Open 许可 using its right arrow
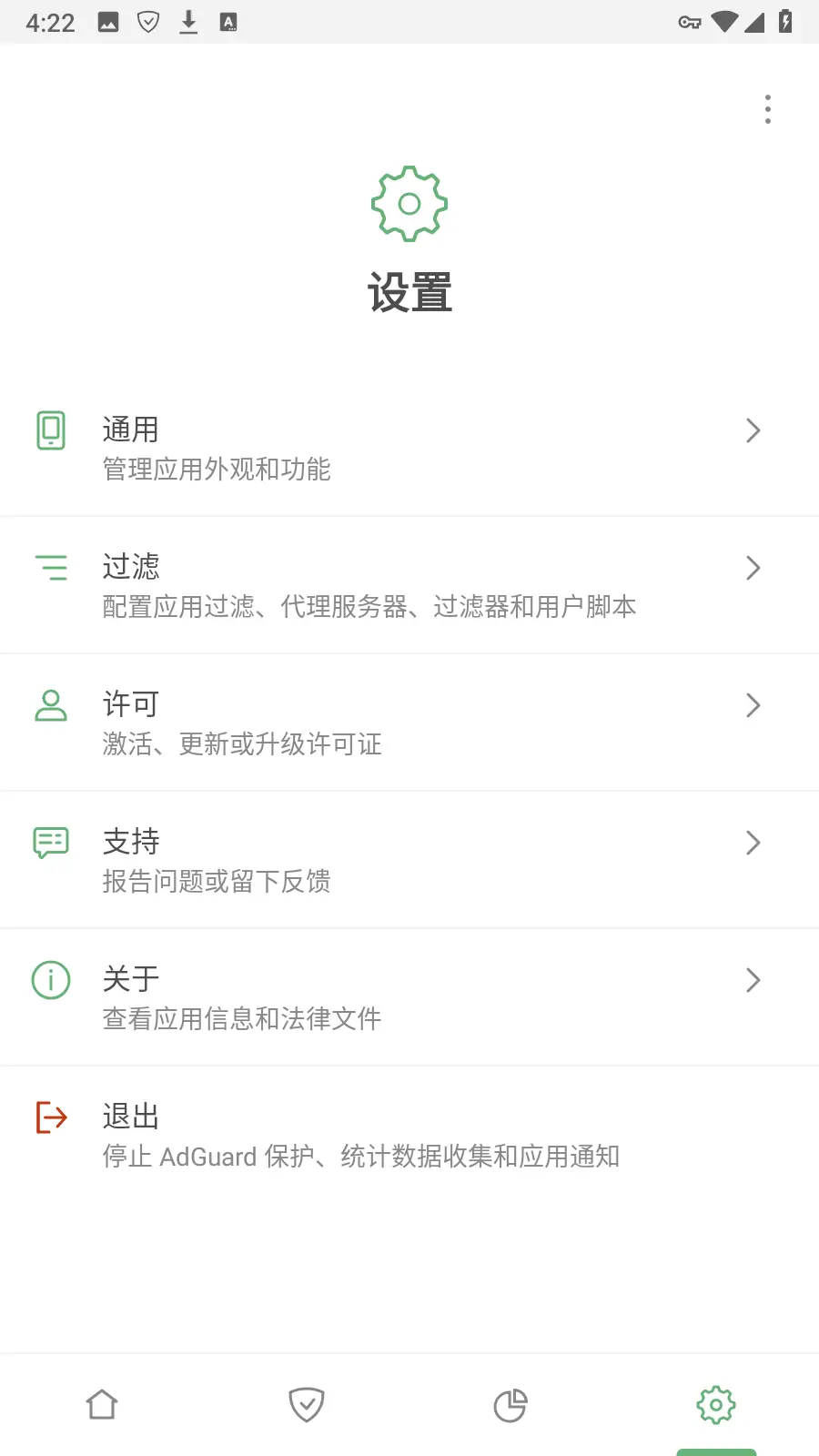 (x=753, y=705)
